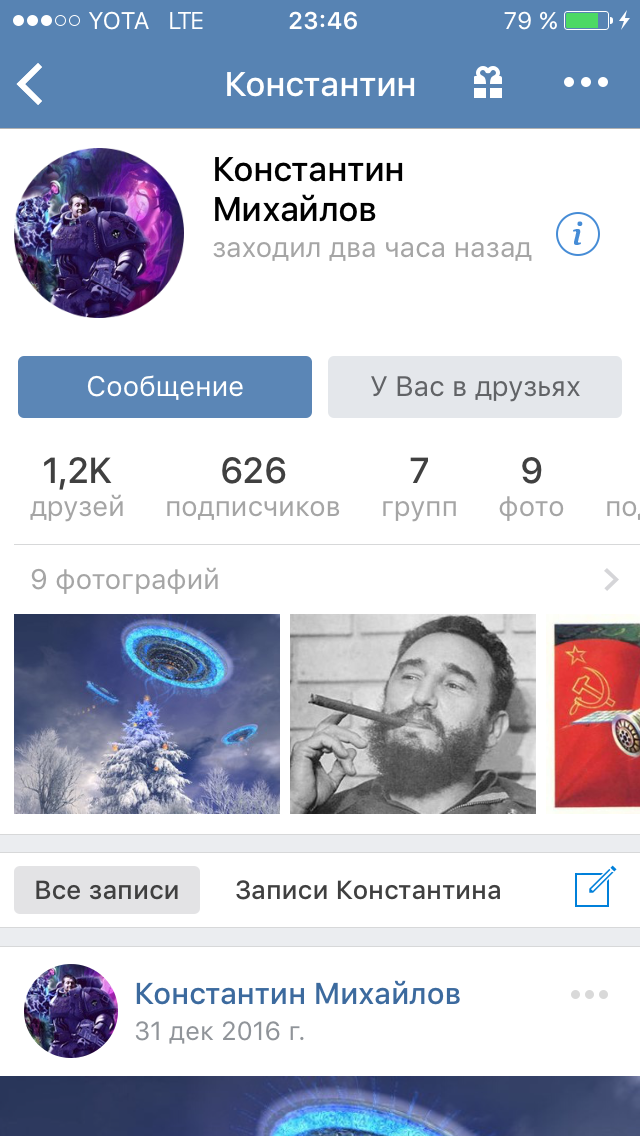The image size is (640, 1136).
Task: Open post author Константин Михайлов link
Action: click(x=297, y=994)
